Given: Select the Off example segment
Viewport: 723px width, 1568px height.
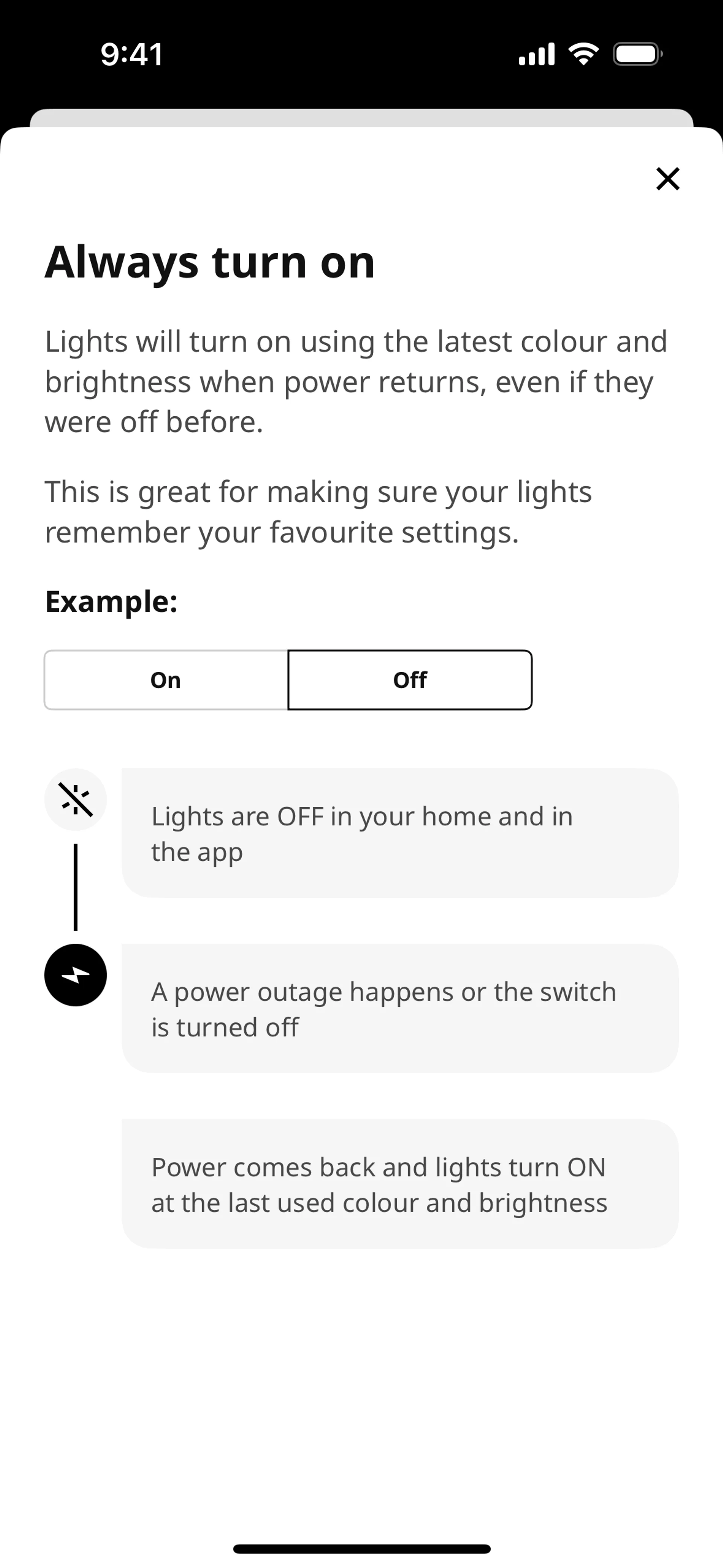Looking at the screenshot, I should point(410,680).
